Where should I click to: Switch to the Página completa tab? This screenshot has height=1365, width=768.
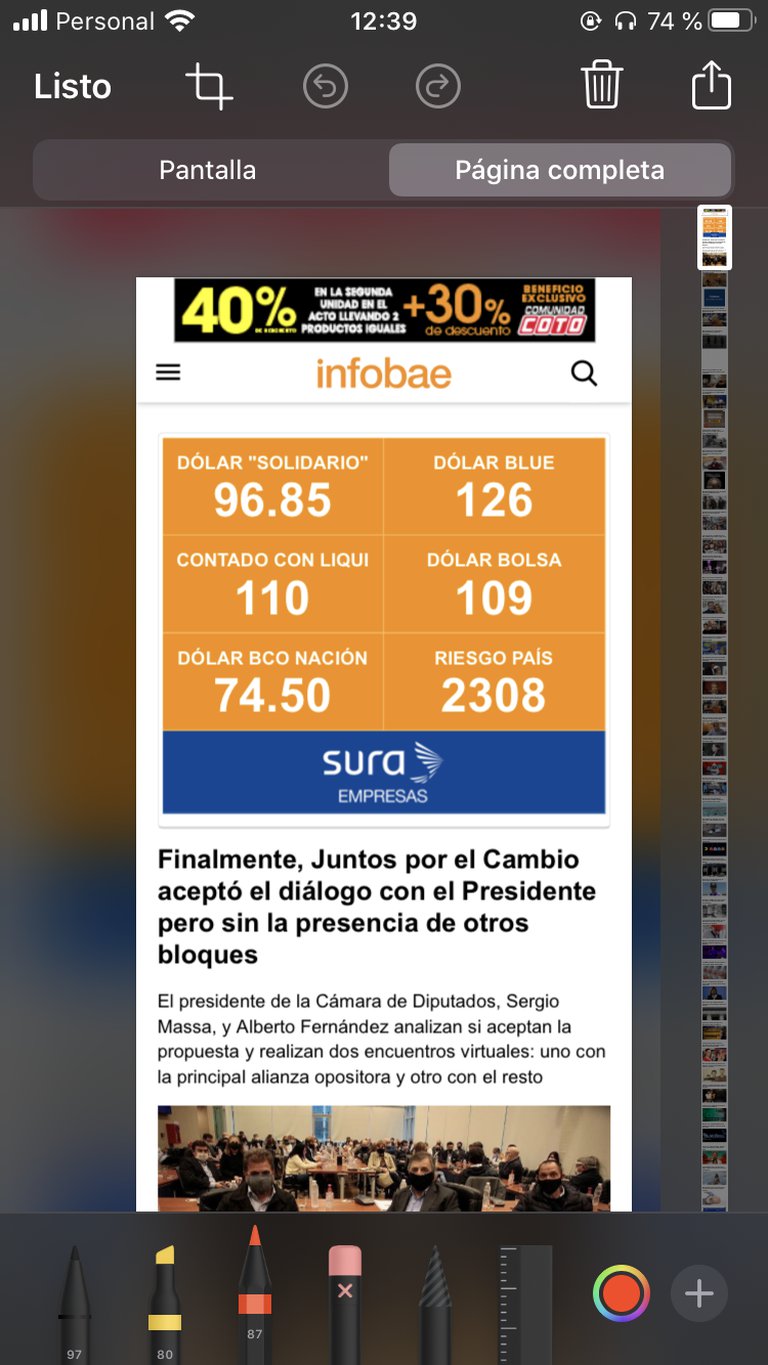click(559, 170)
